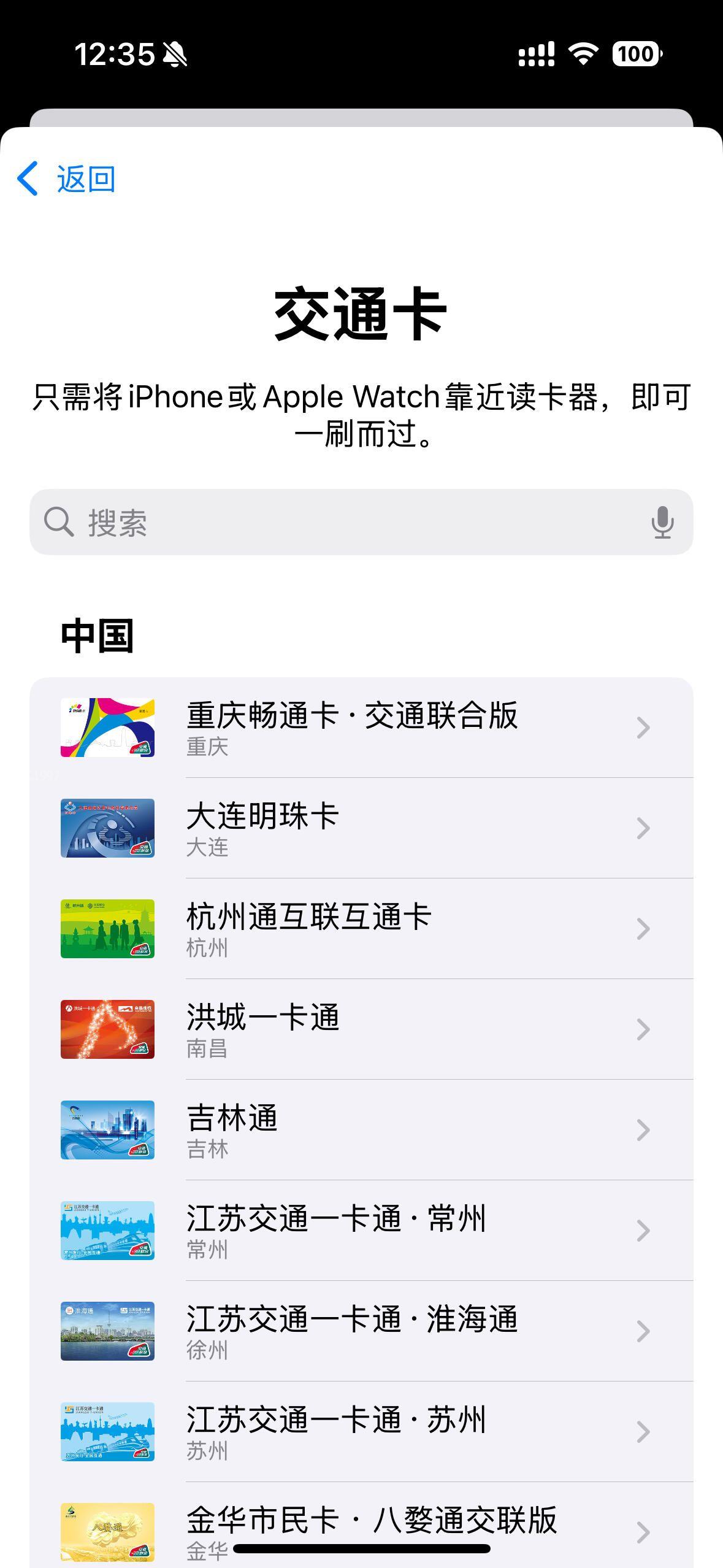Image resolution: width=723 pixels, height=1568 pixels.
Task: Open 重庆畅通卡·交通联合版 card
Action: (x=361, y=728)
